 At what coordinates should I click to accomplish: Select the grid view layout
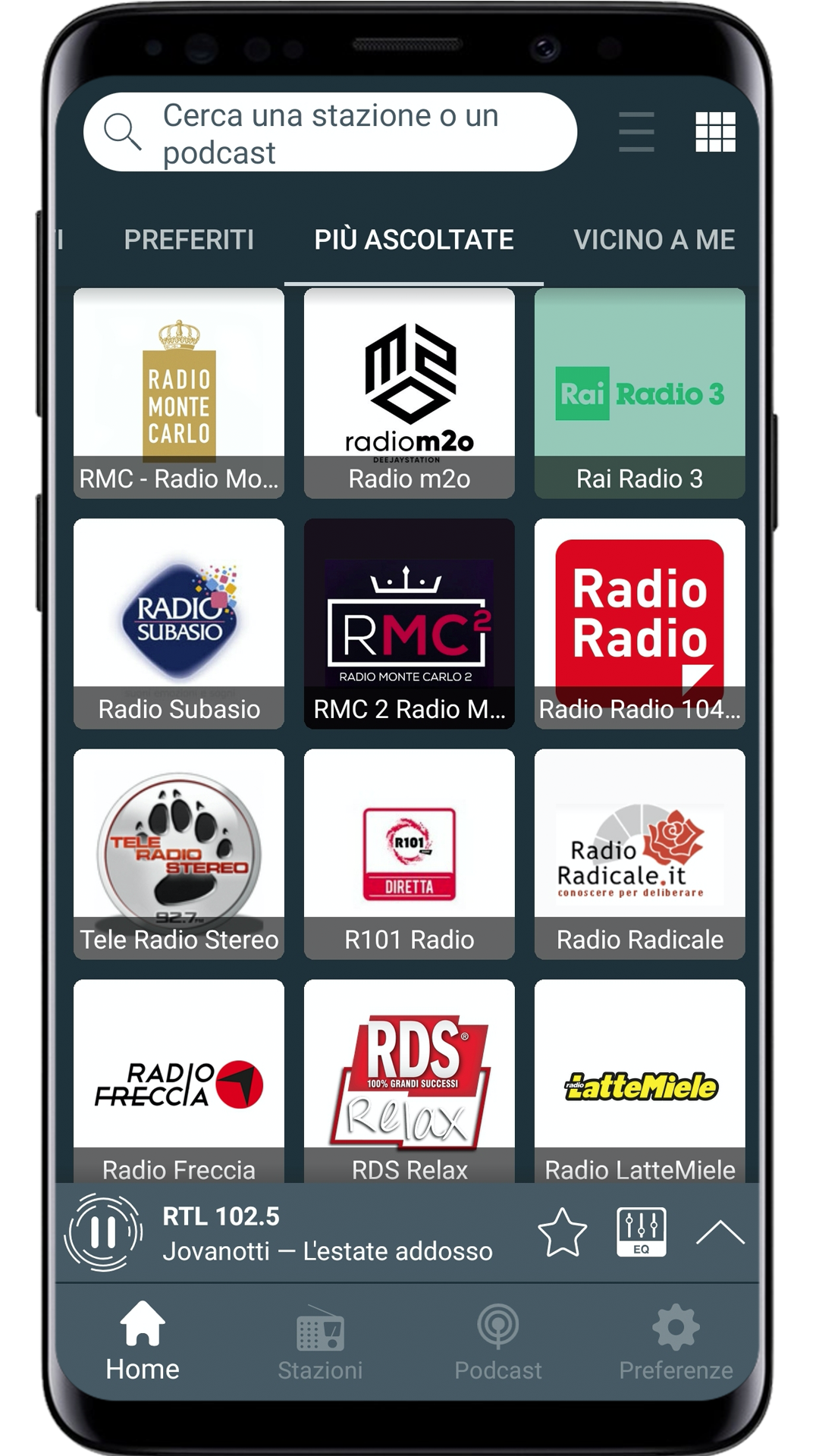pos(715,132)
